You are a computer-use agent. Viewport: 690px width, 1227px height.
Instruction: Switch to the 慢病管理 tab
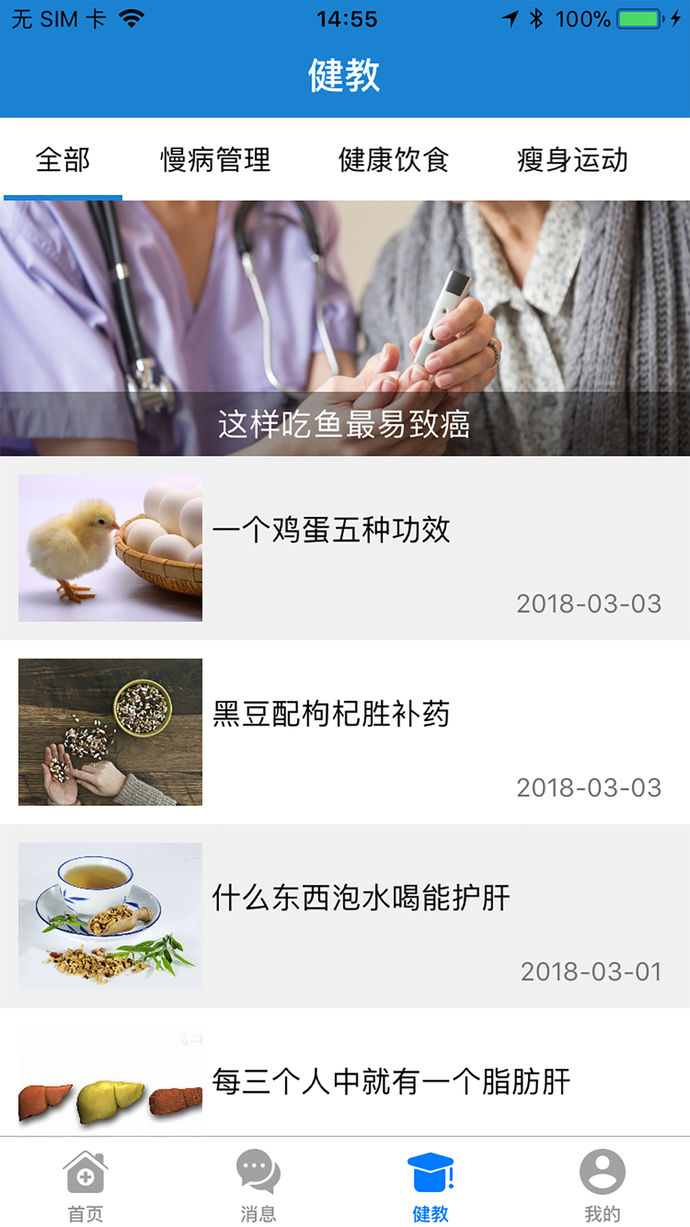click(216, 159)
